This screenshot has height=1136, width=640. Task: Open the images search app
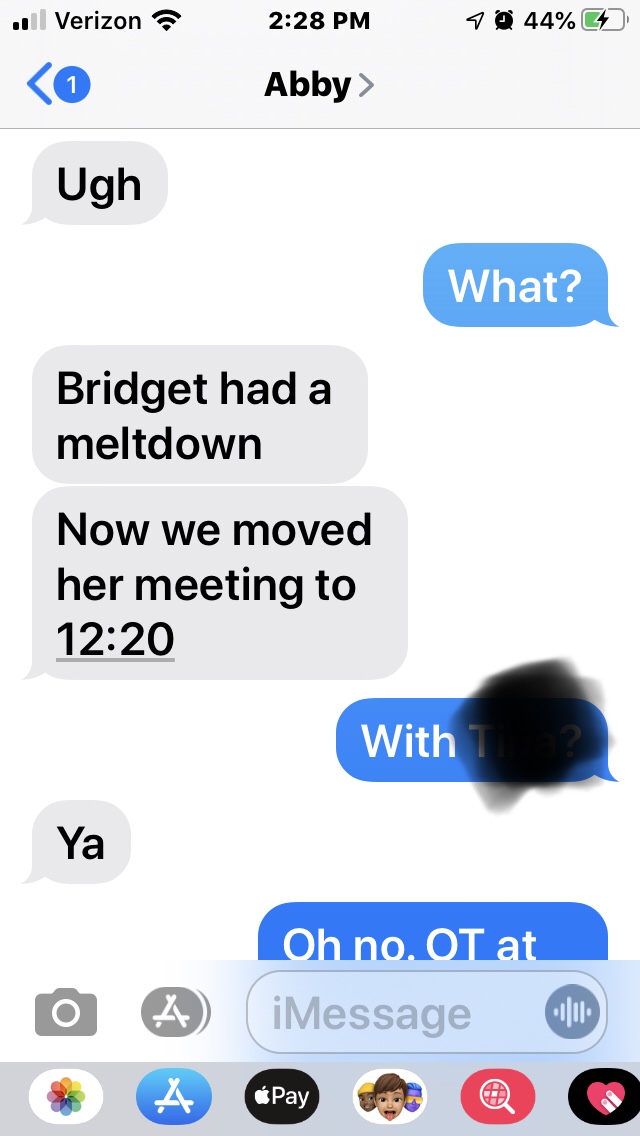pyautogui.click(x=497, y=1096)
